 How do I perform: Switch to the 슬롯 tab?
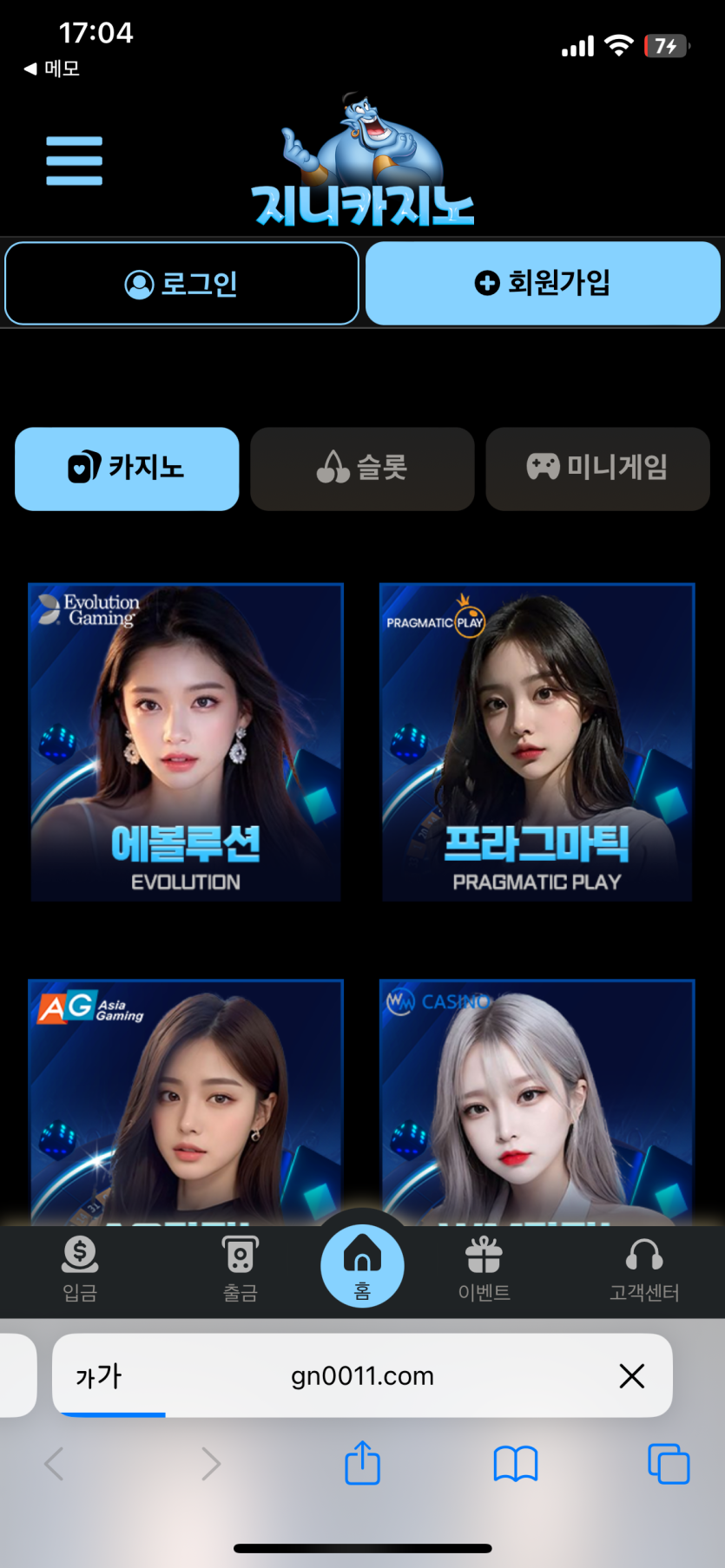(362, 469)
